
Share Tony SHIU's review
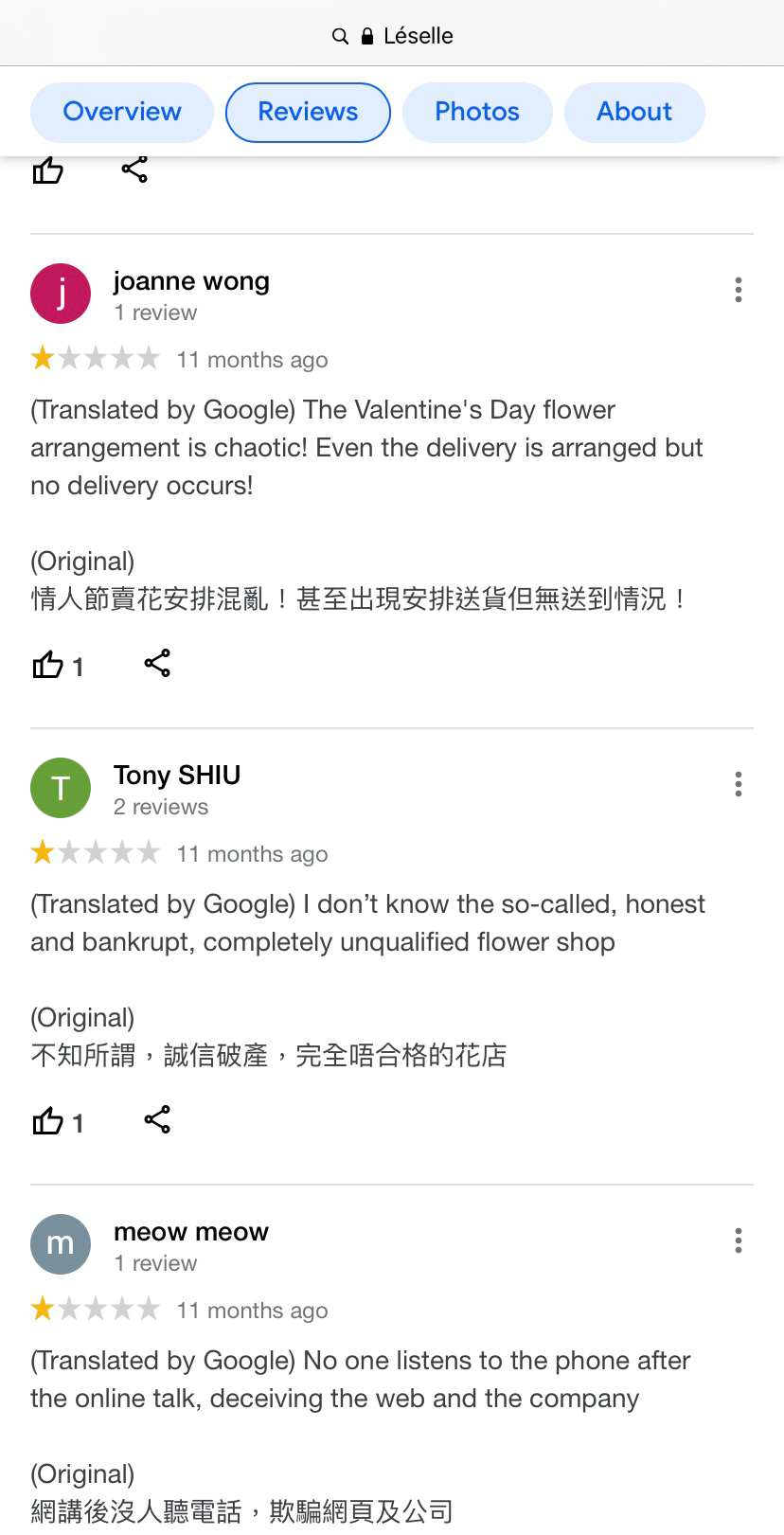[x=157, y=1120]
